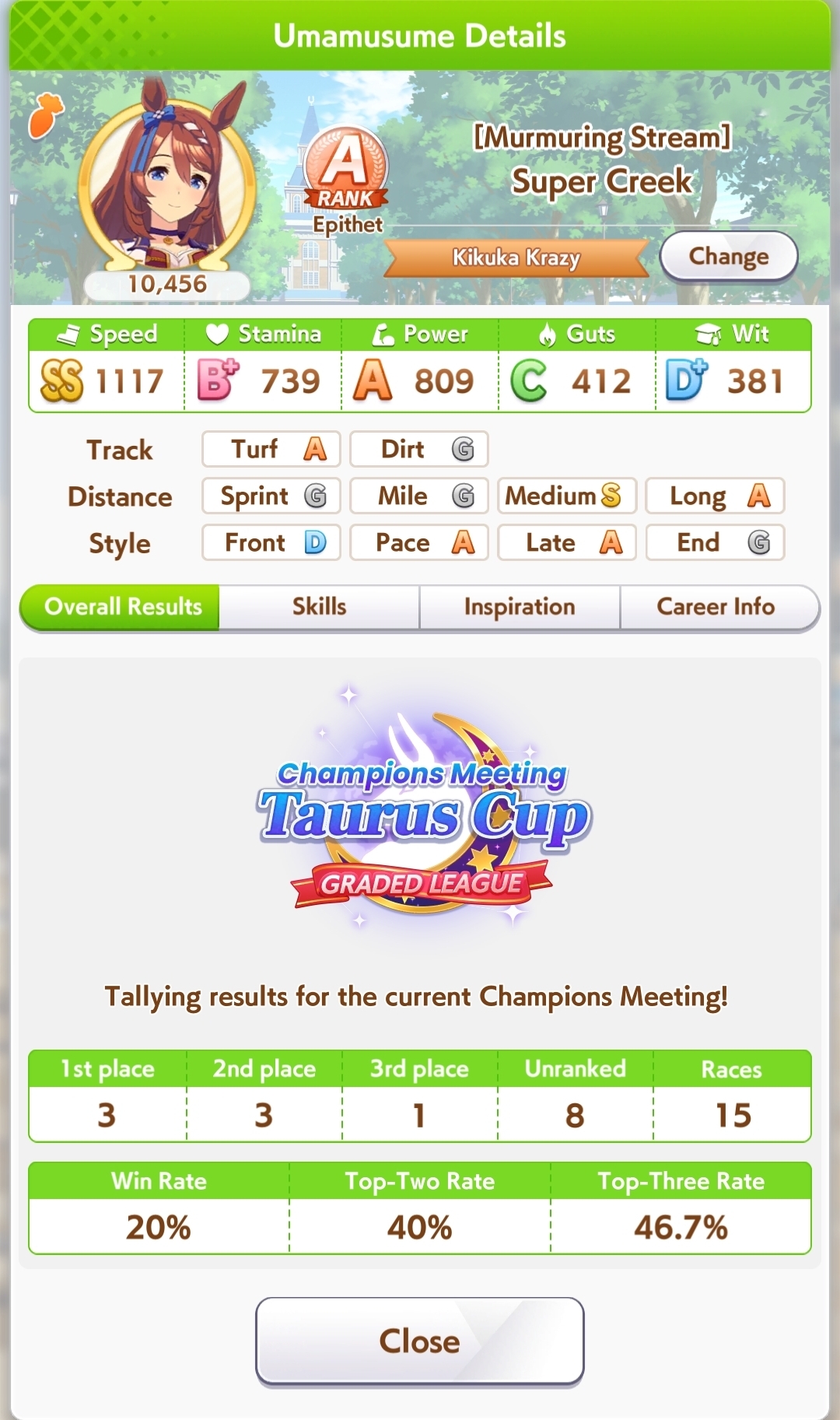Select the Overall Results tab

pos(123,607)
